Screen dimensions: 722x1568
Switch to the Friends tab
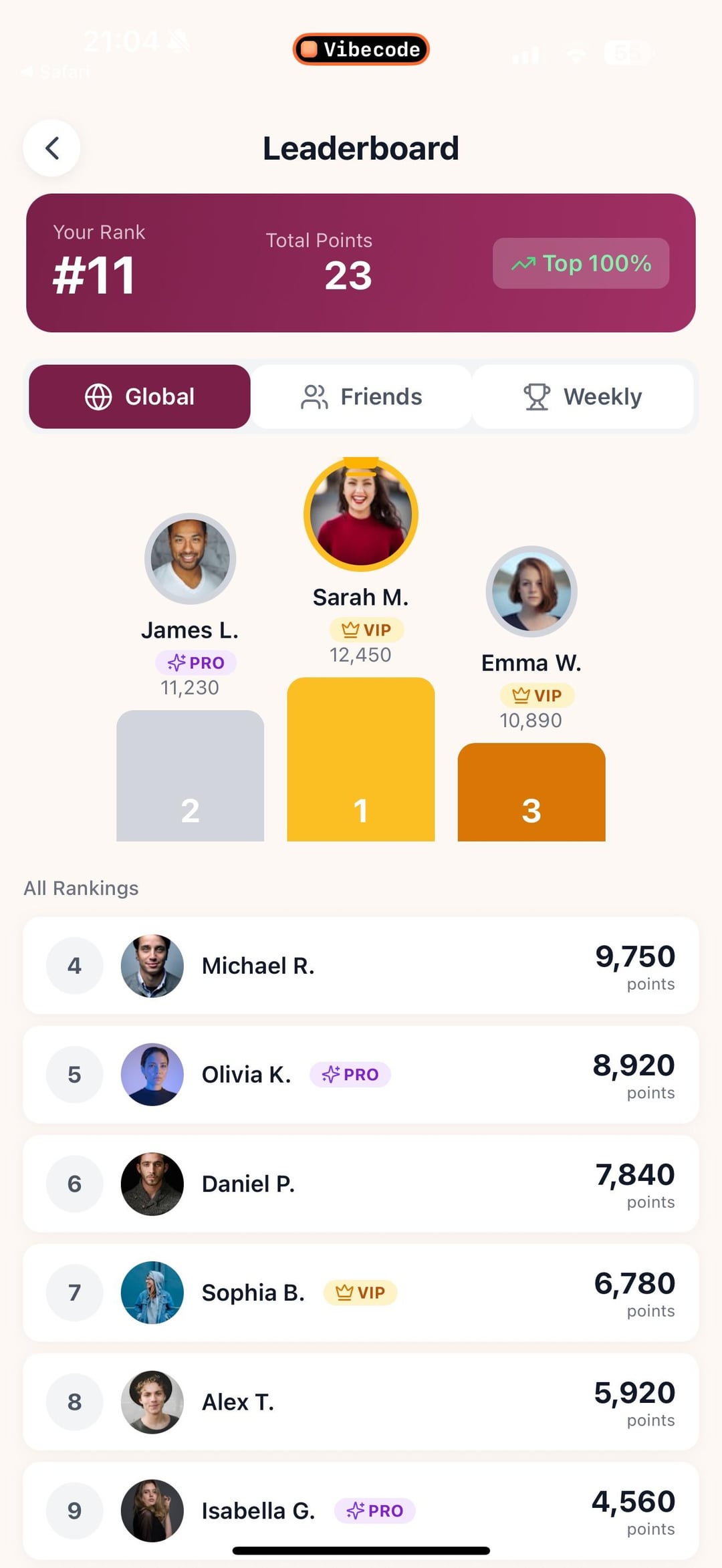point(361,396)
